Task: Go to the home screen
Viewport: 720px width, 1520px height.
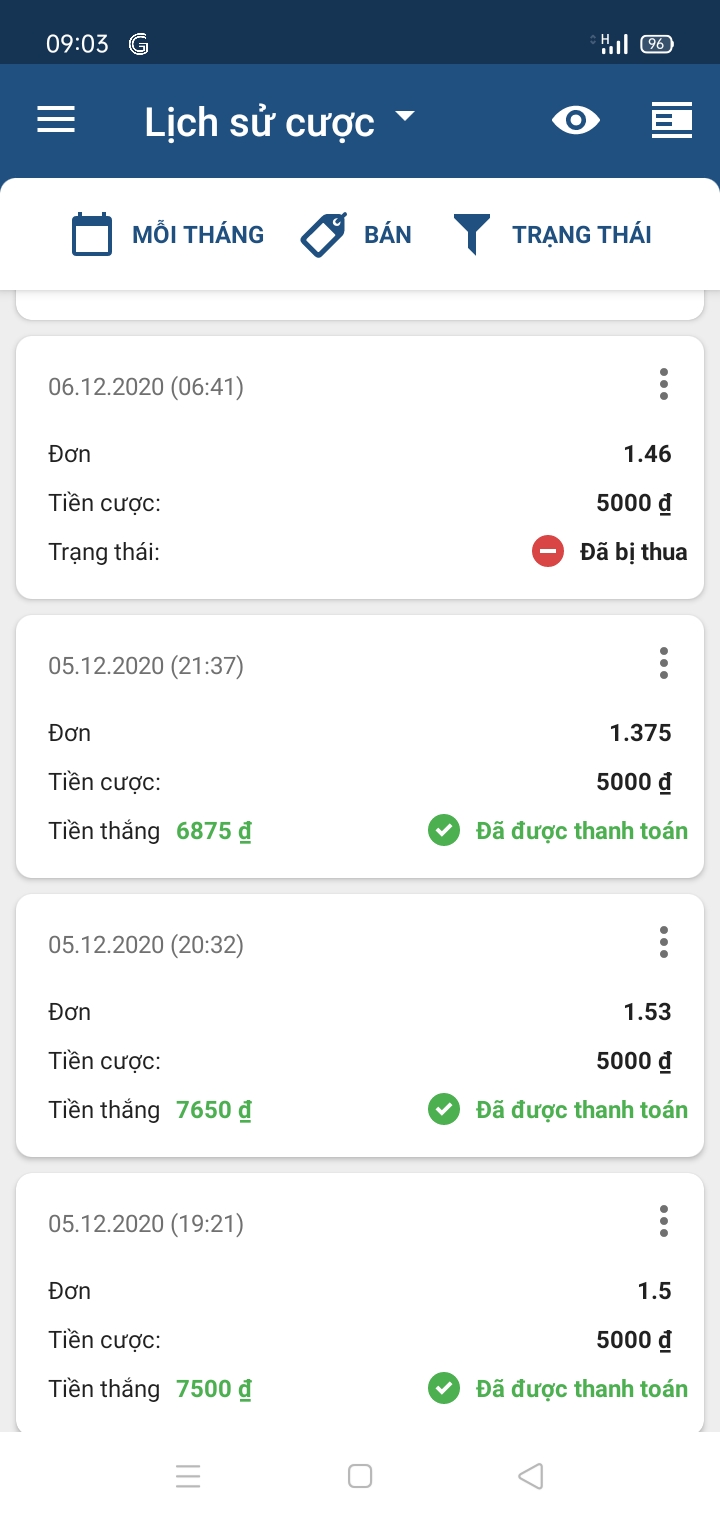Action: [x=360, y=1476]
